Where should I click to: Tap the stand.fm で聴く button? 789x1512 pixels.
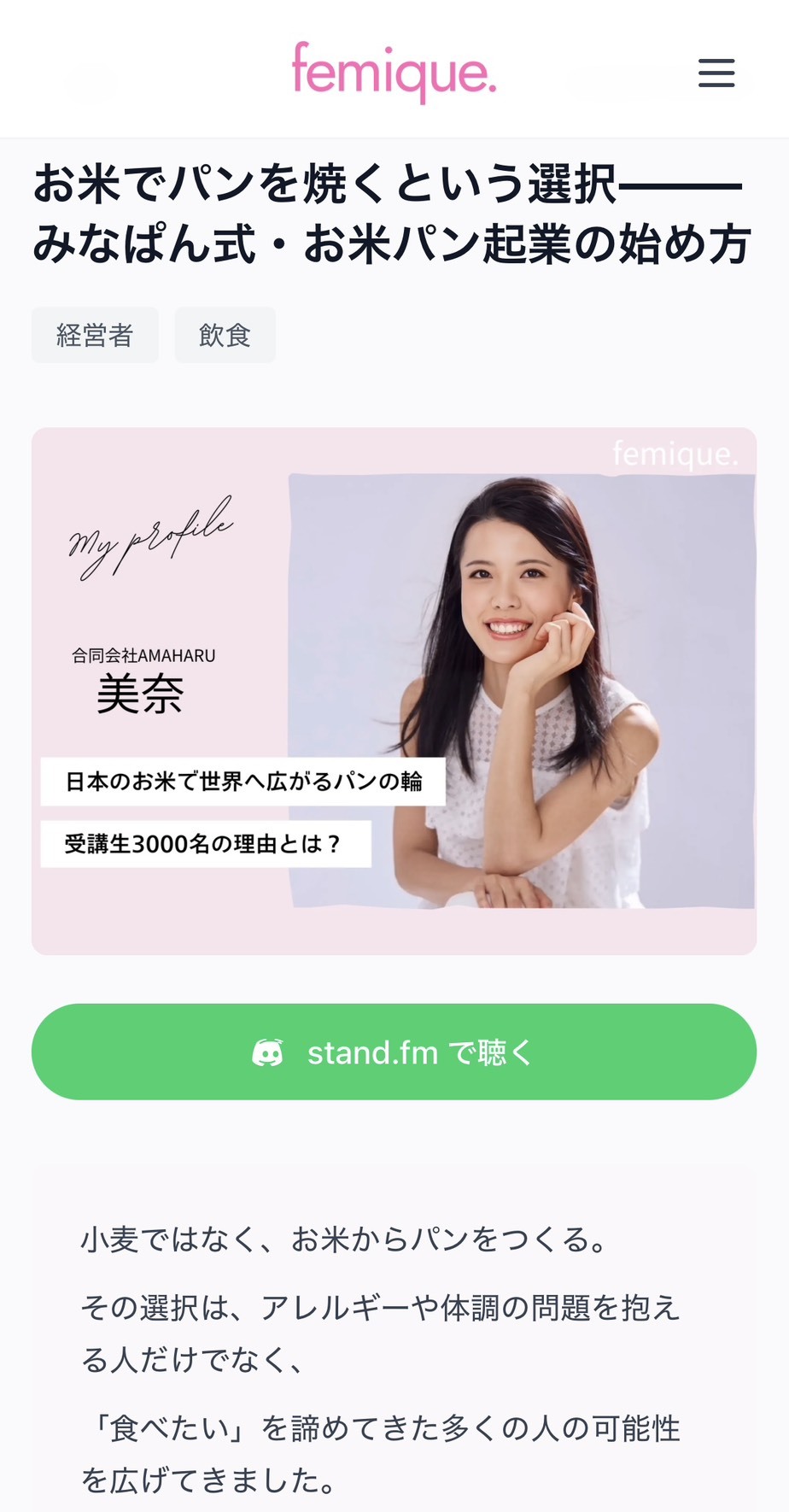point(394,1052)
